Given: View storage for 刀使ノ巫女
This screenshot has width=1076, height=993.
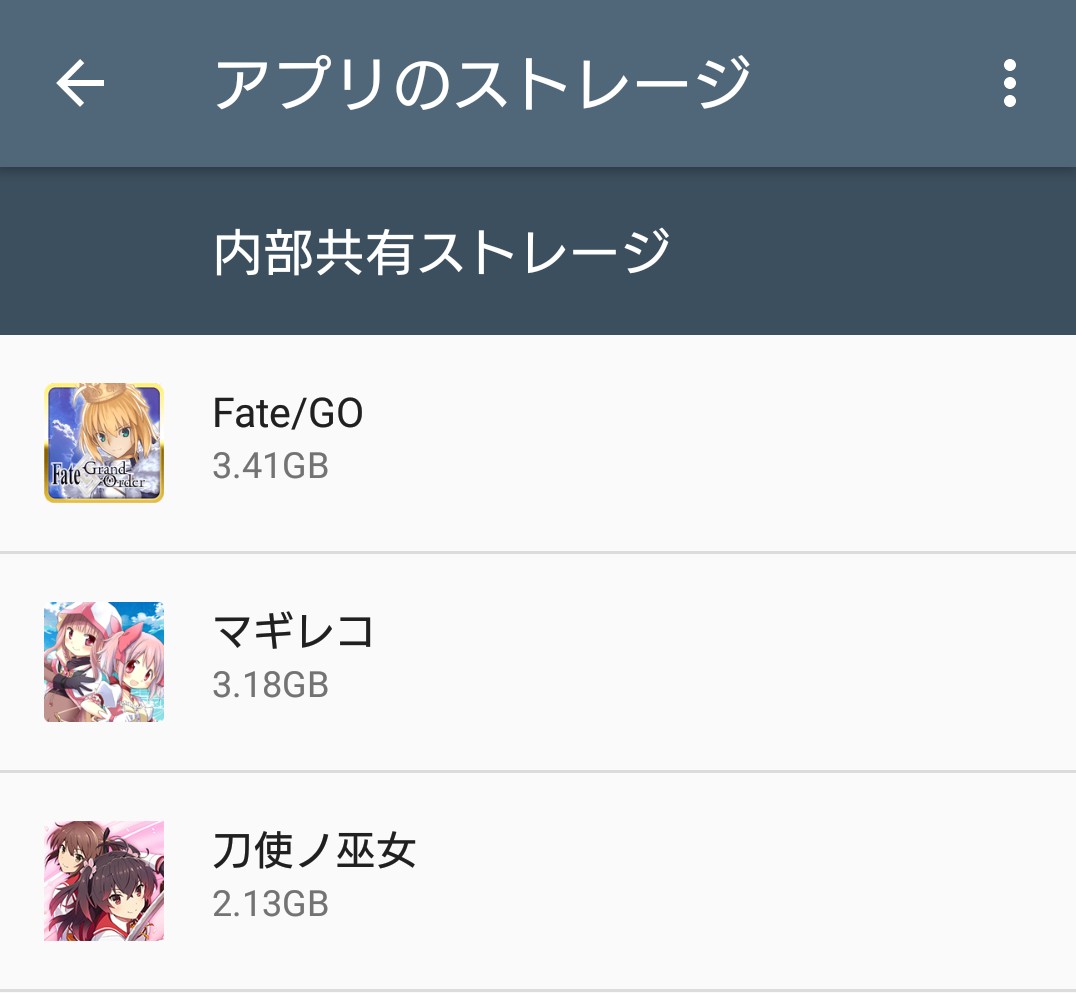Looking at the screenshot, I should tap(538, 880).
